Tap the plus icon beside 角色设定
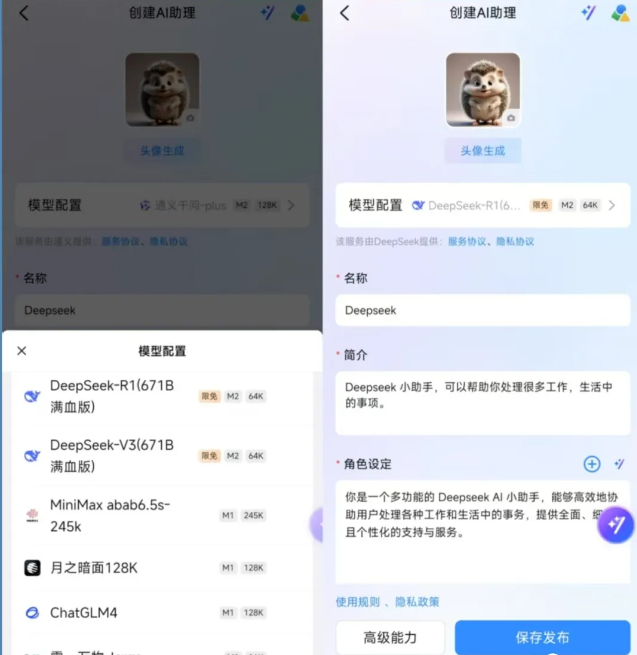The image size is (637, 655). [592, 464]
